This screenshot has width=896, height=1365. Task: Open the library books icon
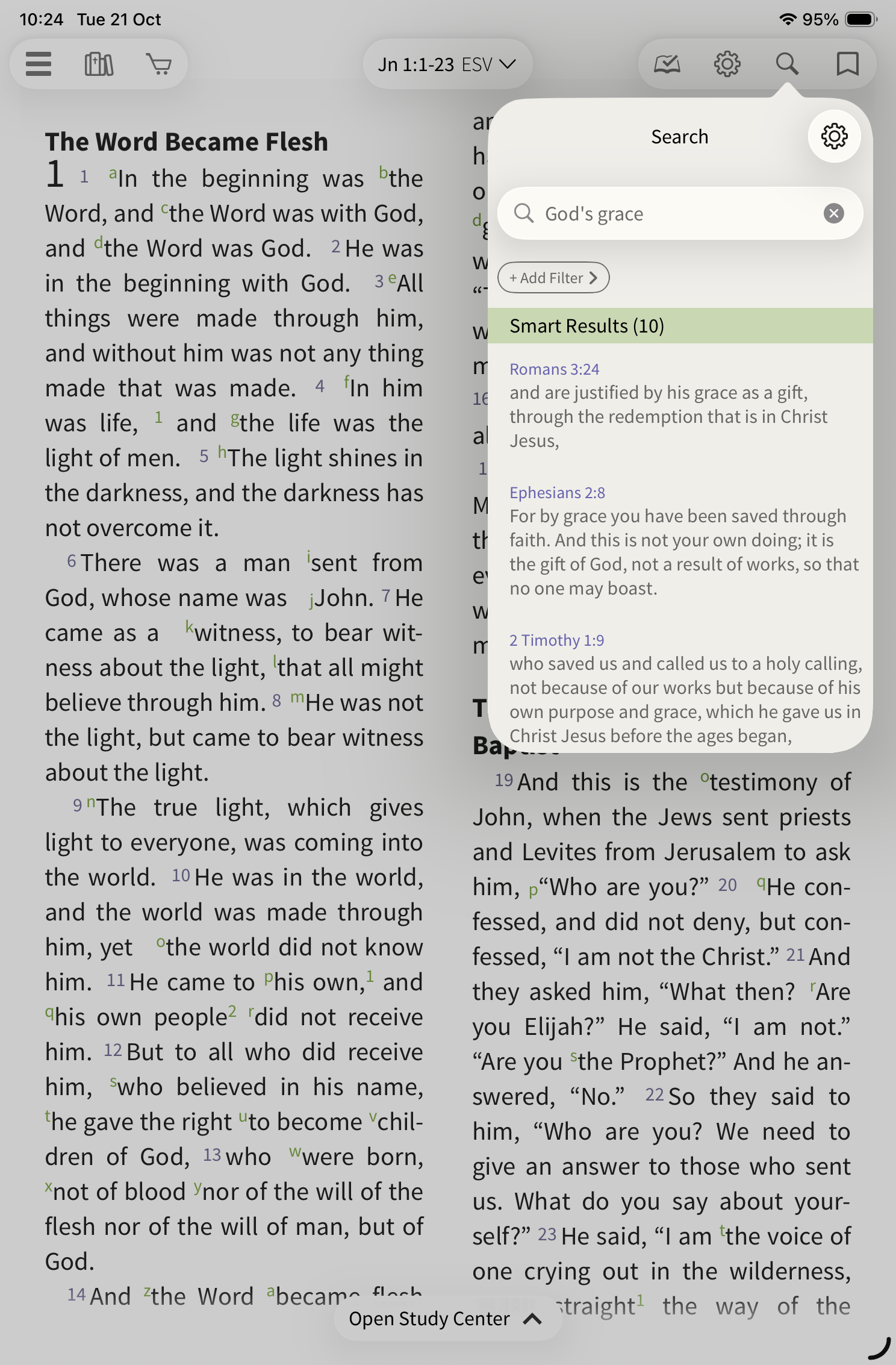click(x=99, y=64)
